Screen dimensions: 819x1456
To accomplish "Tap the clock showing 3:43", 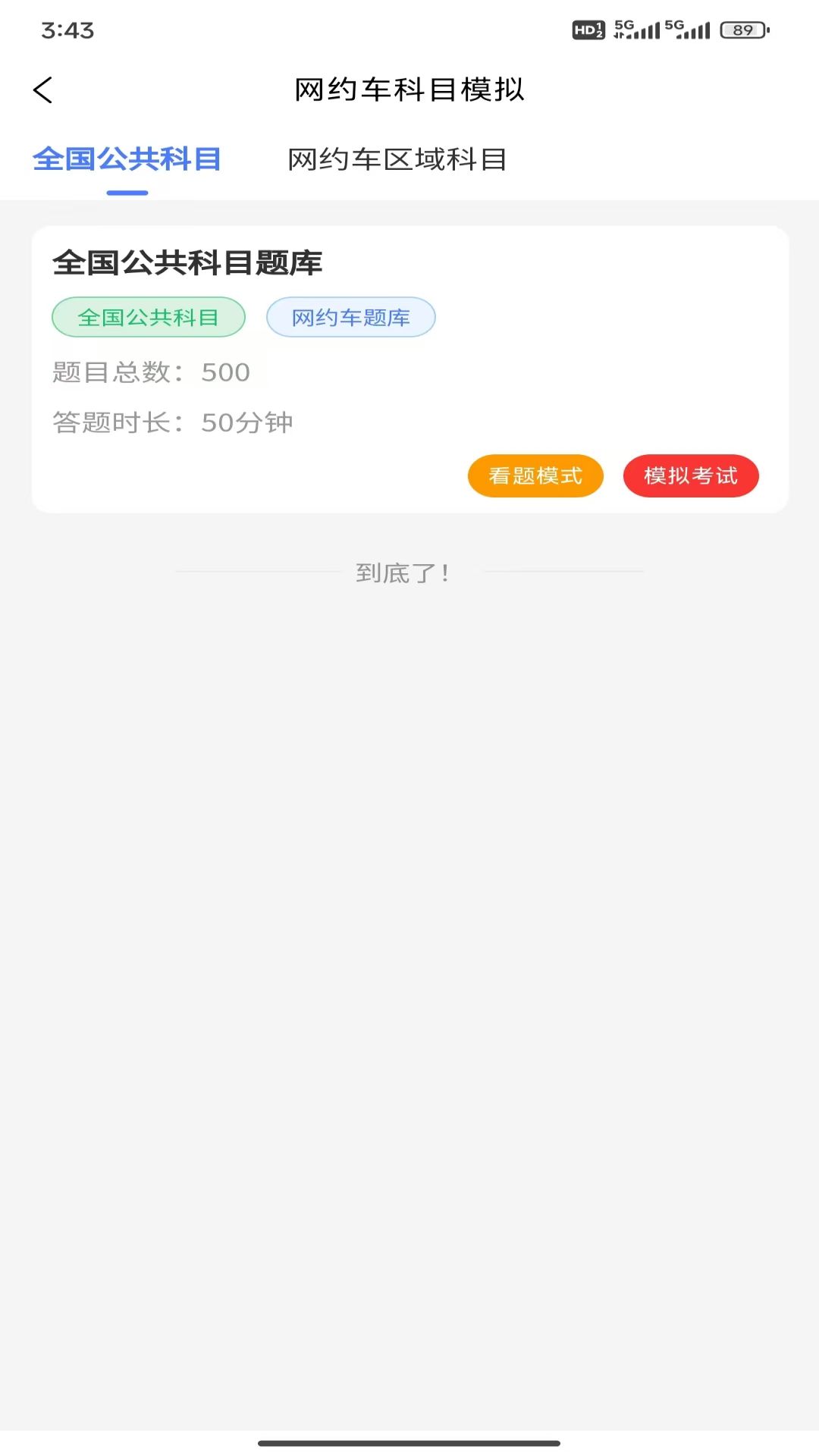I will tap(67, 31).
